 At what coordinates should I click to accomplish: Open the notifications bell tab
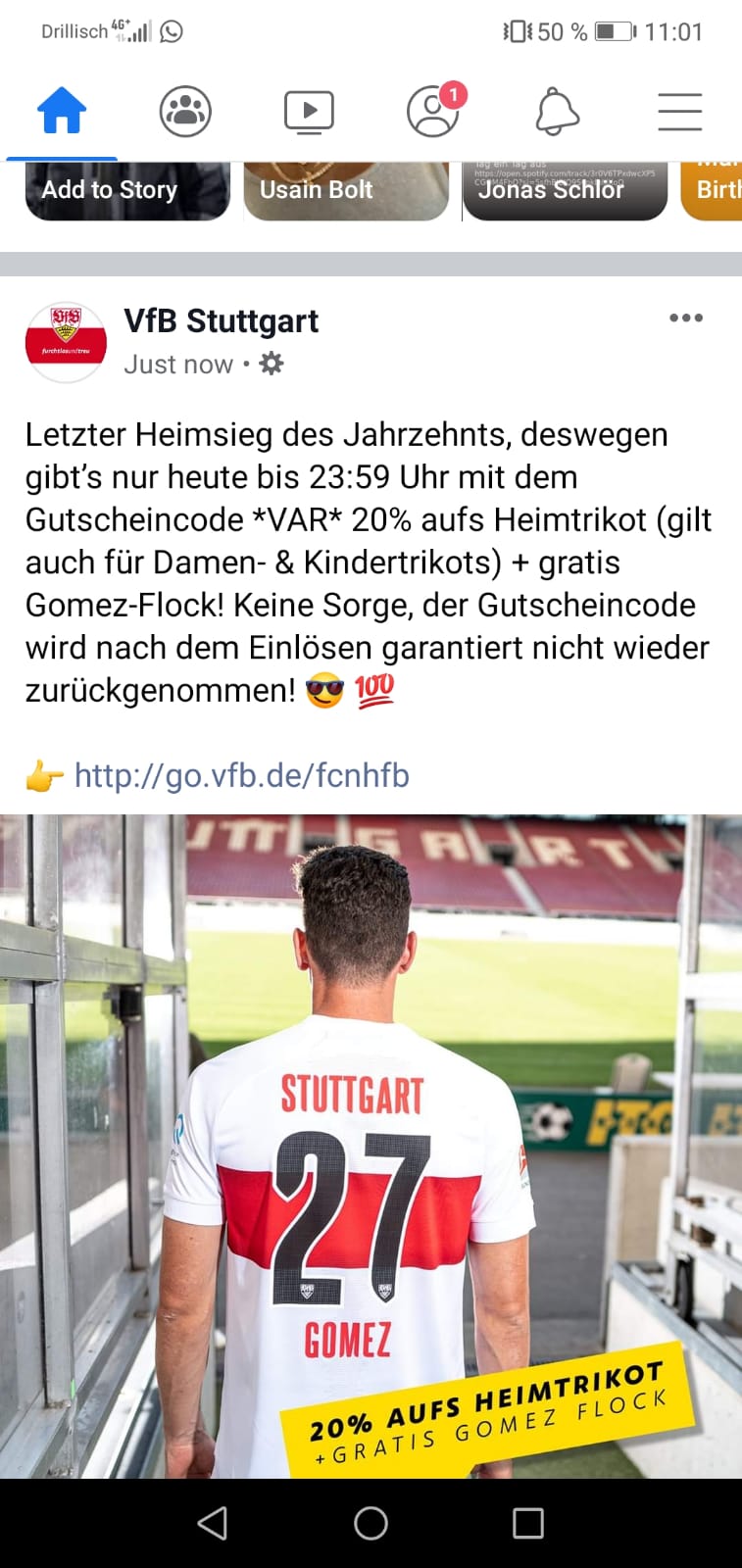(557, 111)
